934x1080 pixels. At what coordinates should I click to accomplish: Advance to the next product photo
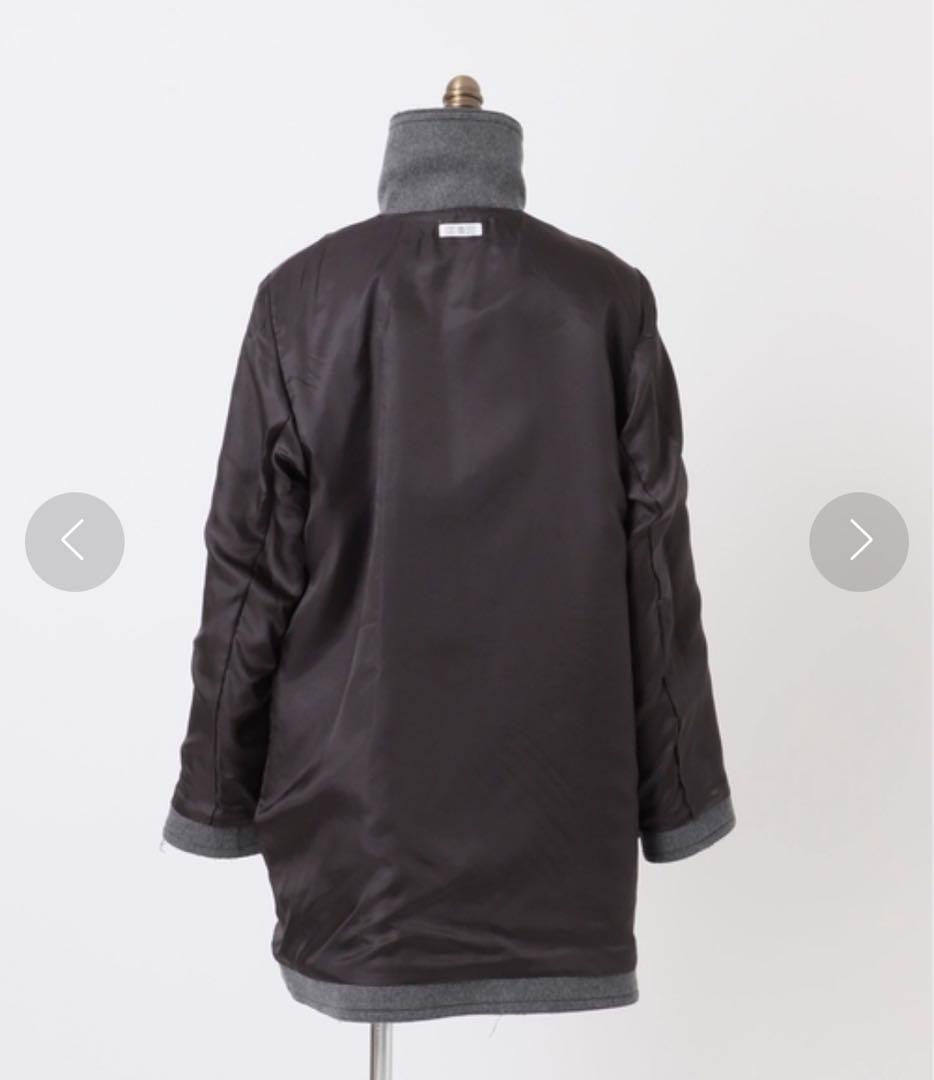tap(859, 541)
